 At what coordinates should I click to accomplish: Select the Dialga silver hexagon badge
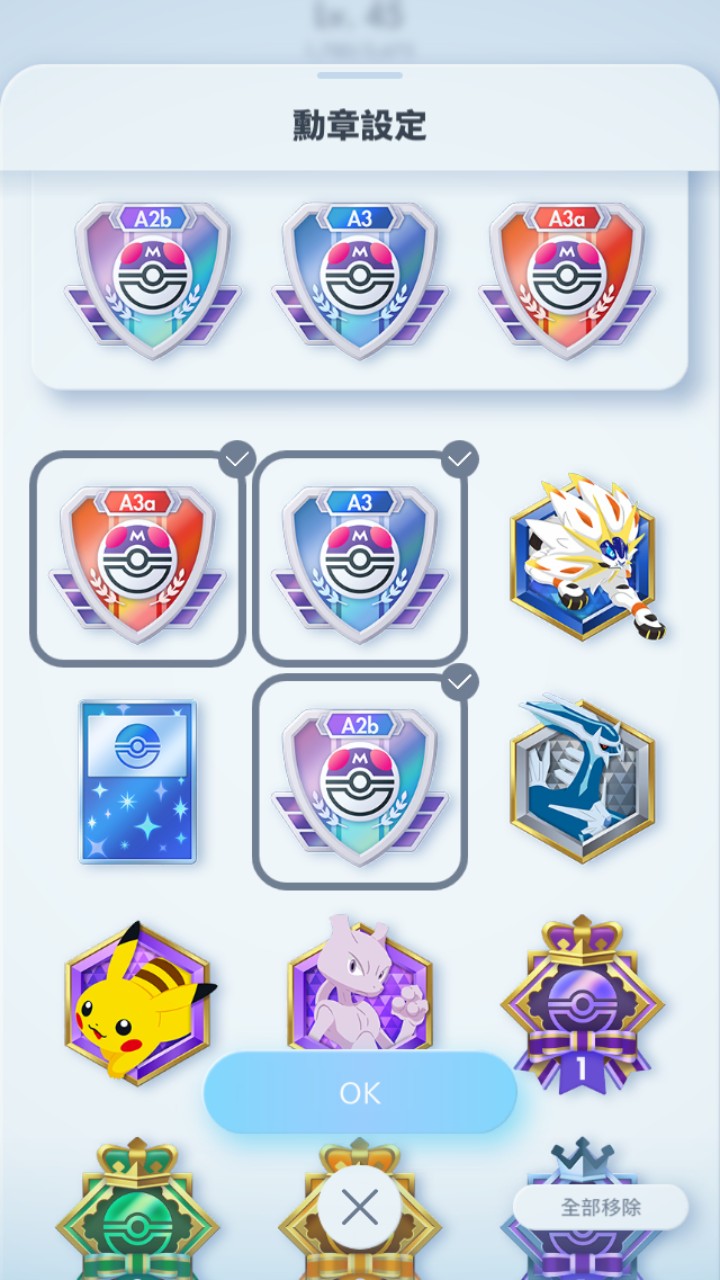pos(582,778)
